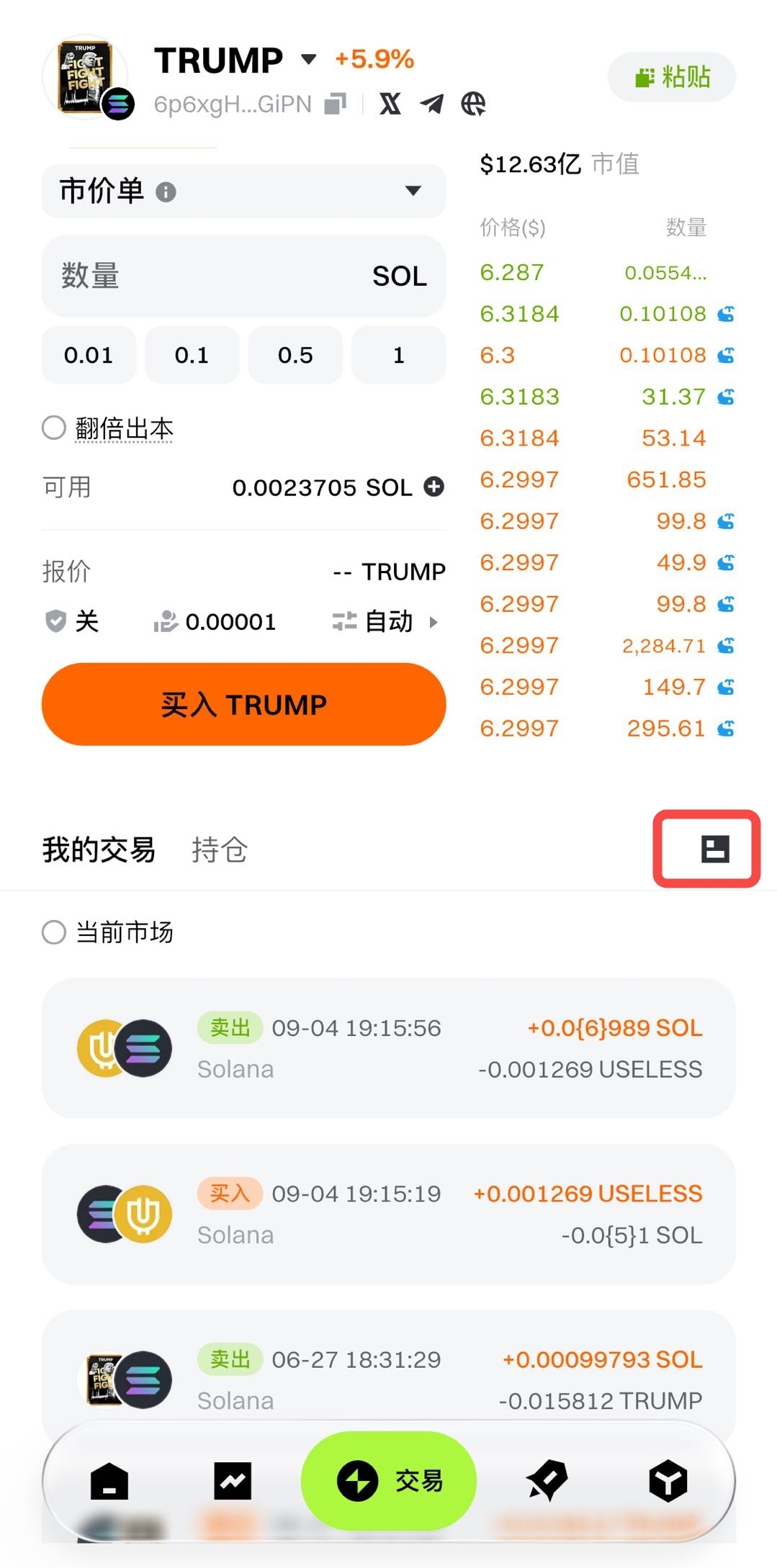The image size is (777, 1568).
Task: Open the market chart tab
Action: coord(233,1482)
